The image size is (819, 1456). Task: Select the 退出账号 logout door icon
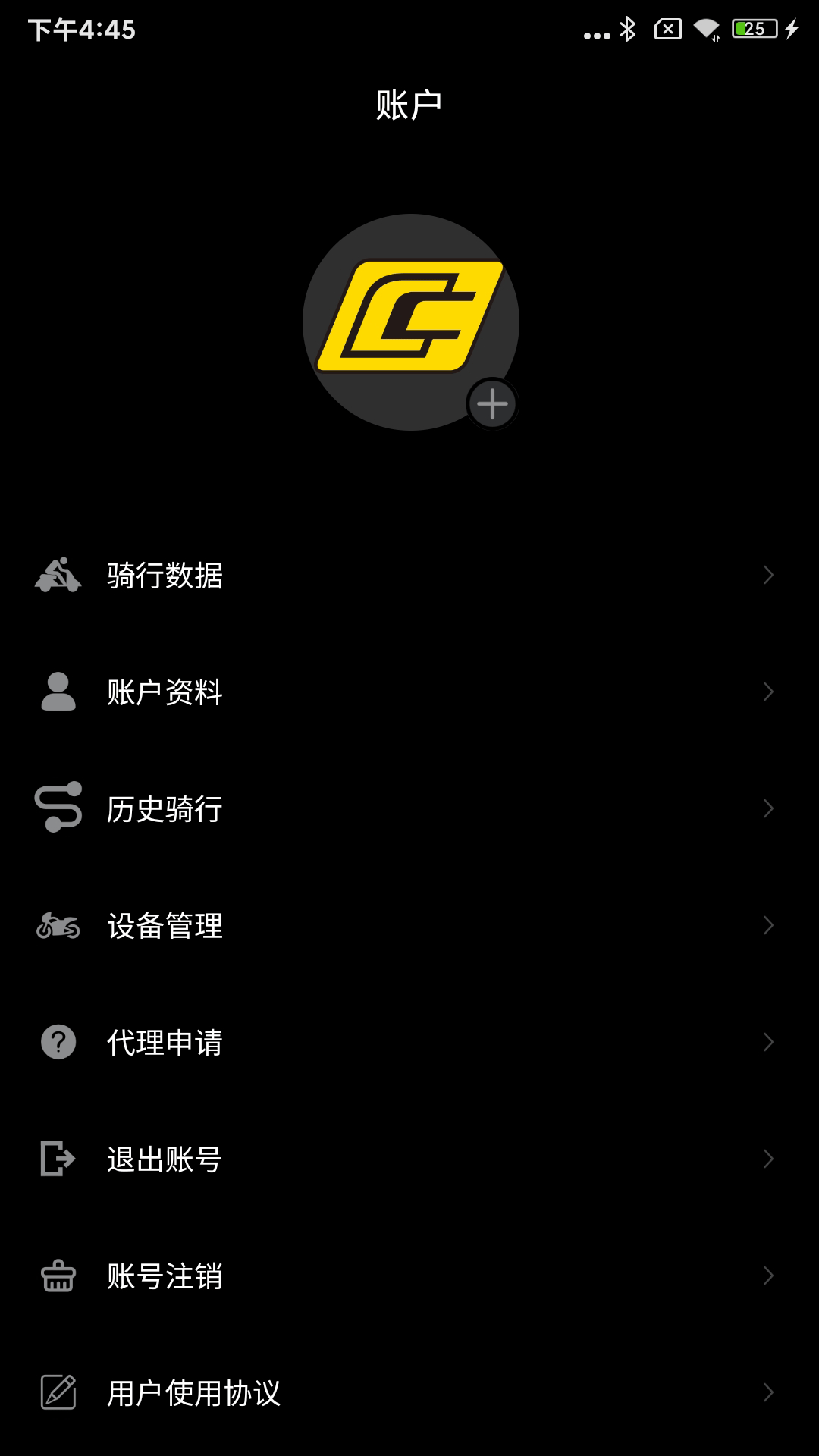[57, 1159]
